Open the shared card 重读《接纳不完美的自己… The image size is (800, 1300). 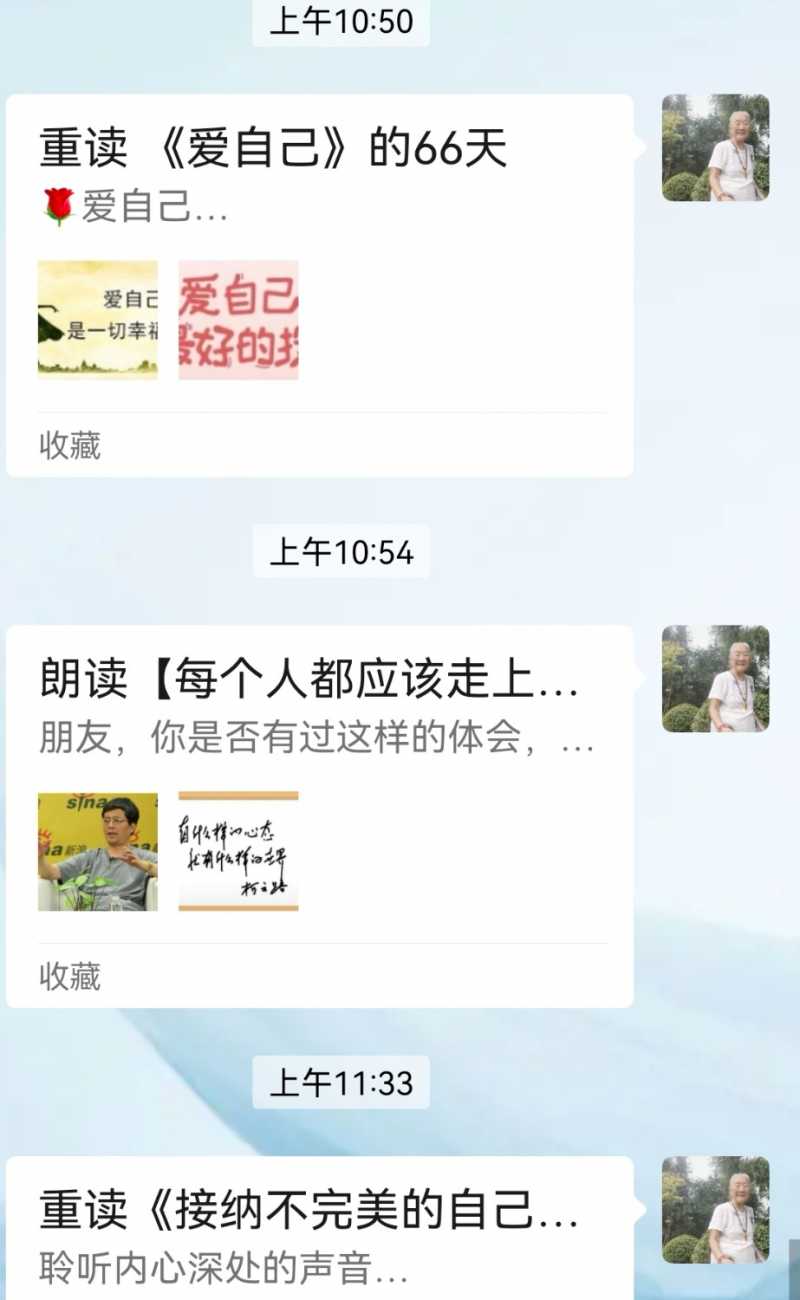pos(320,1230)
